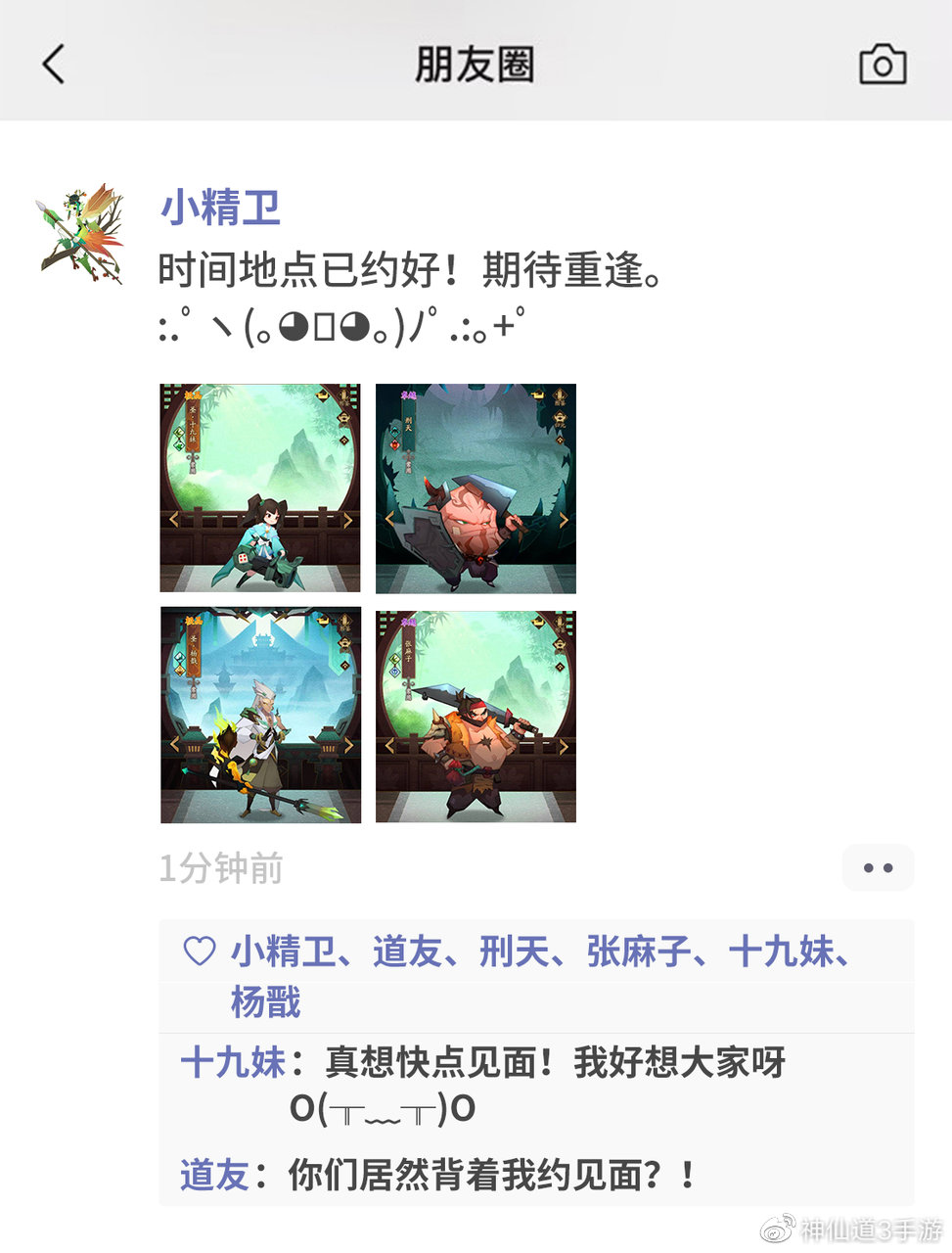Open 刑天's profile from the likes list

click(515, 951)
